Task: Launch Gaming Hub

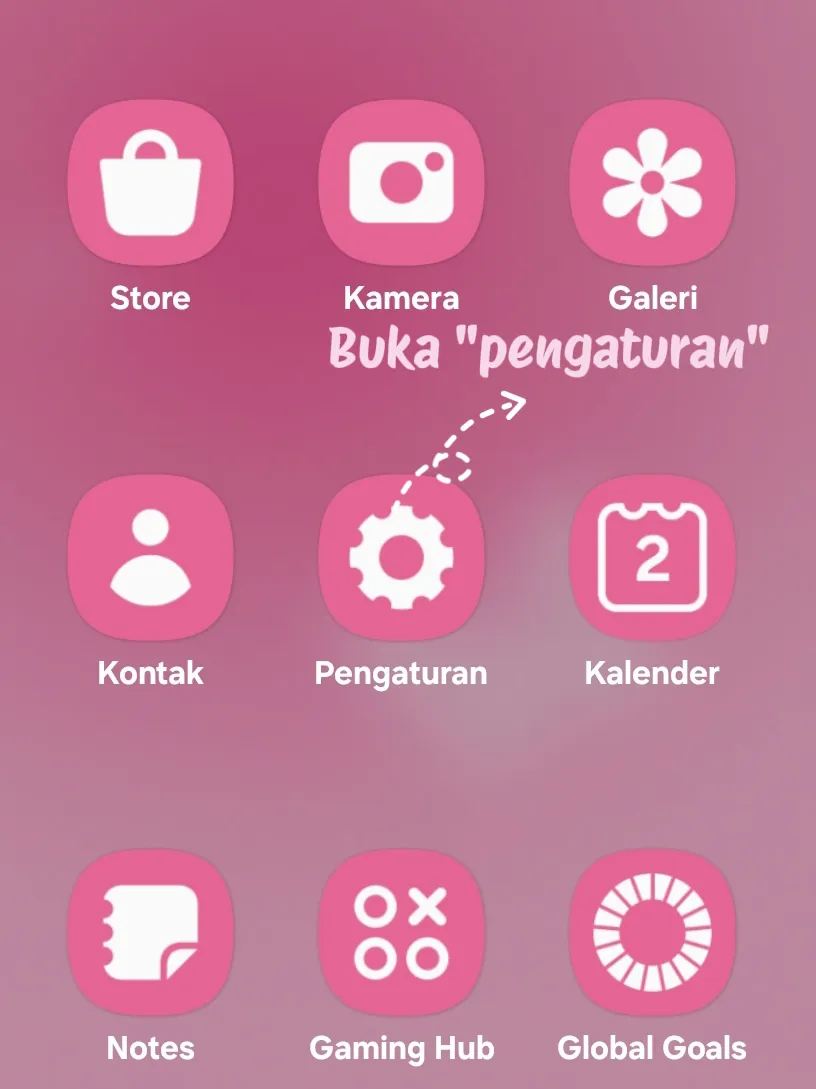Action: pyautogui.click(x=401, y=932)
